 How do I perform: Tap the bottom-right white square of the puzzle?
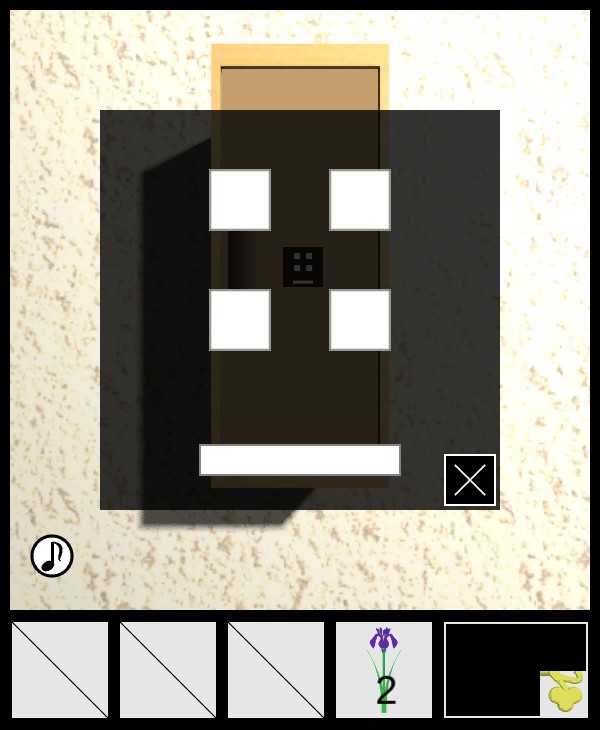click(360, 320)
